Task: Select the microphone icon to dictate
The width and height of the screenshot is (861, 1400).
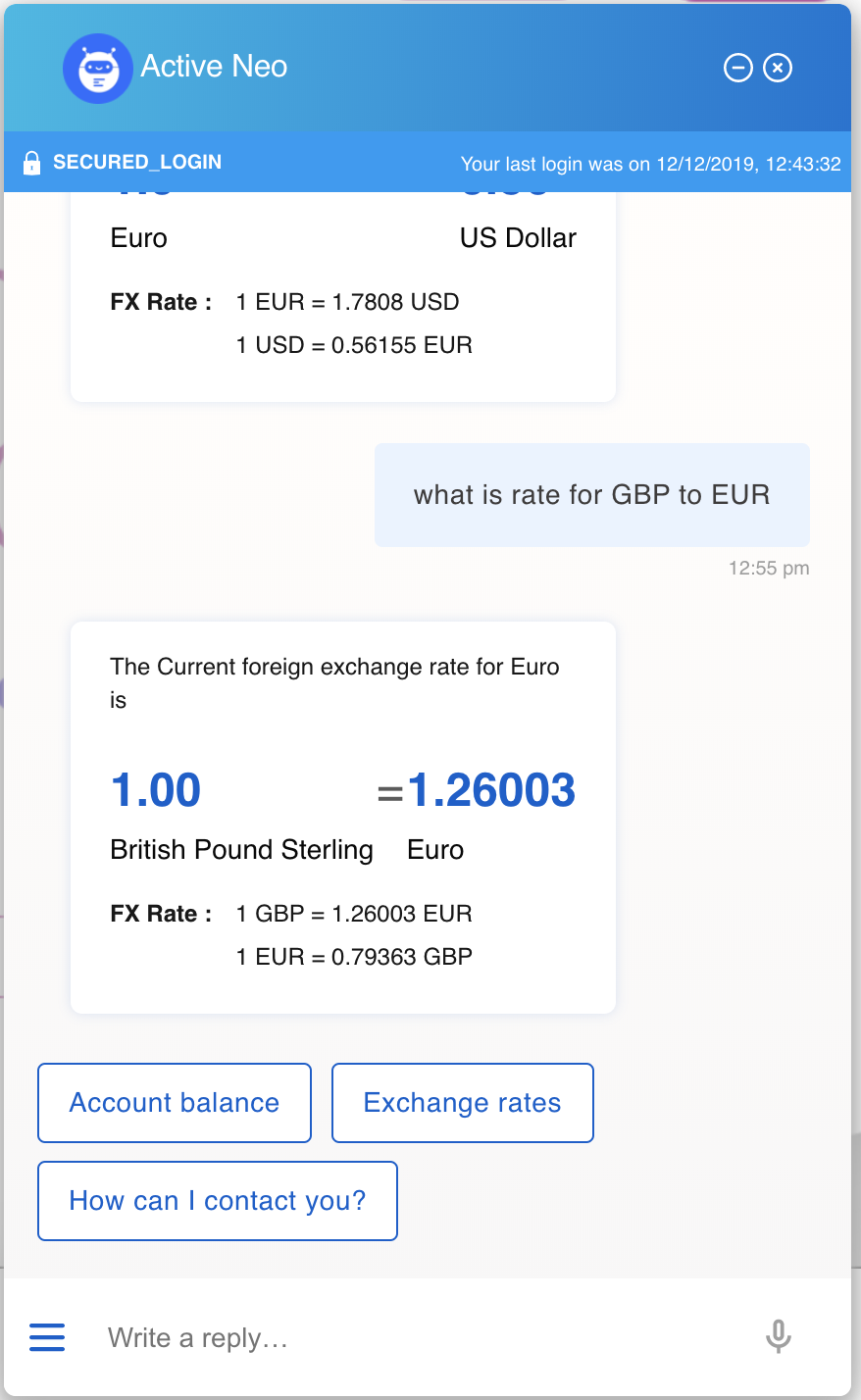Action: pyautogui.click(x=778, y=1336)
